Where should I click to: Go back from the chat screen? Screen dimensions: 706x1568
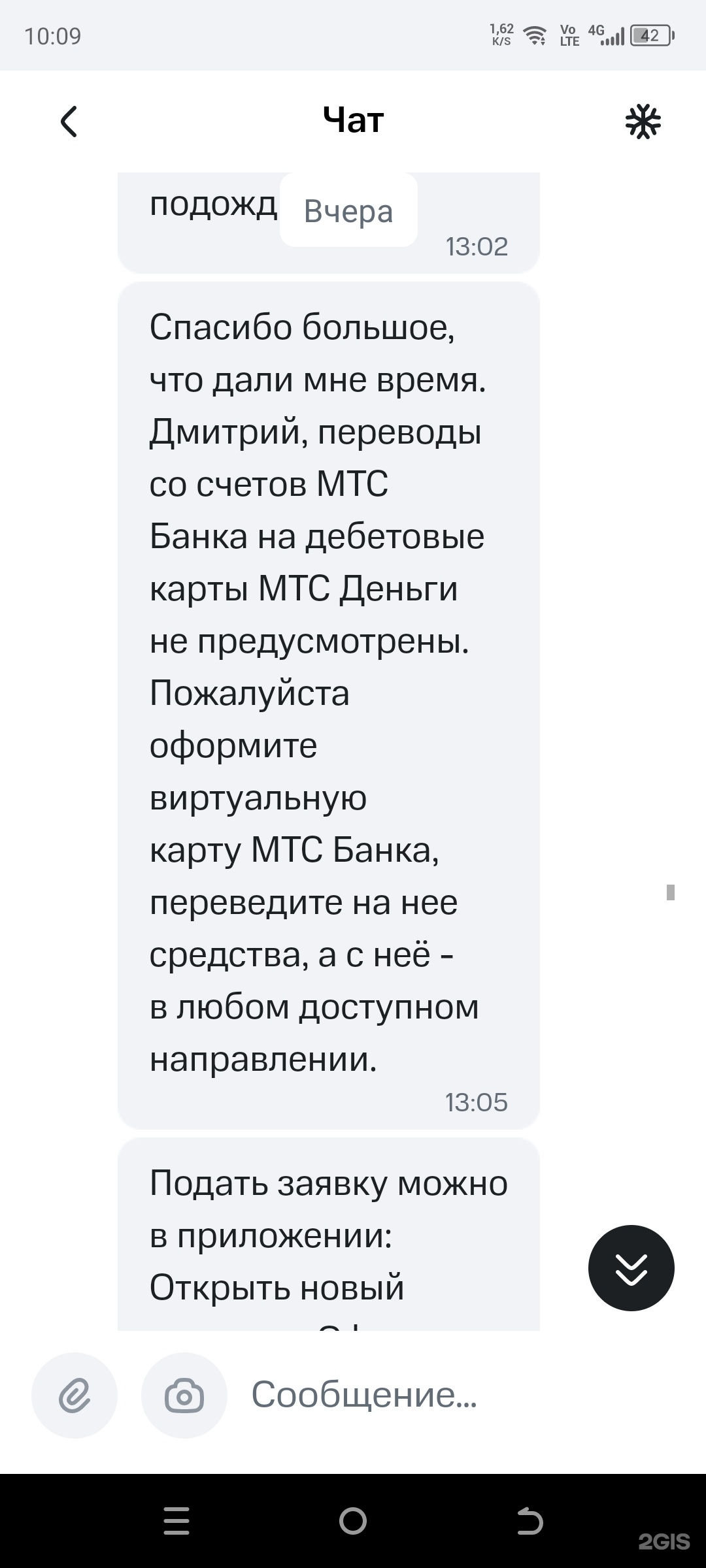pos(69,122)
